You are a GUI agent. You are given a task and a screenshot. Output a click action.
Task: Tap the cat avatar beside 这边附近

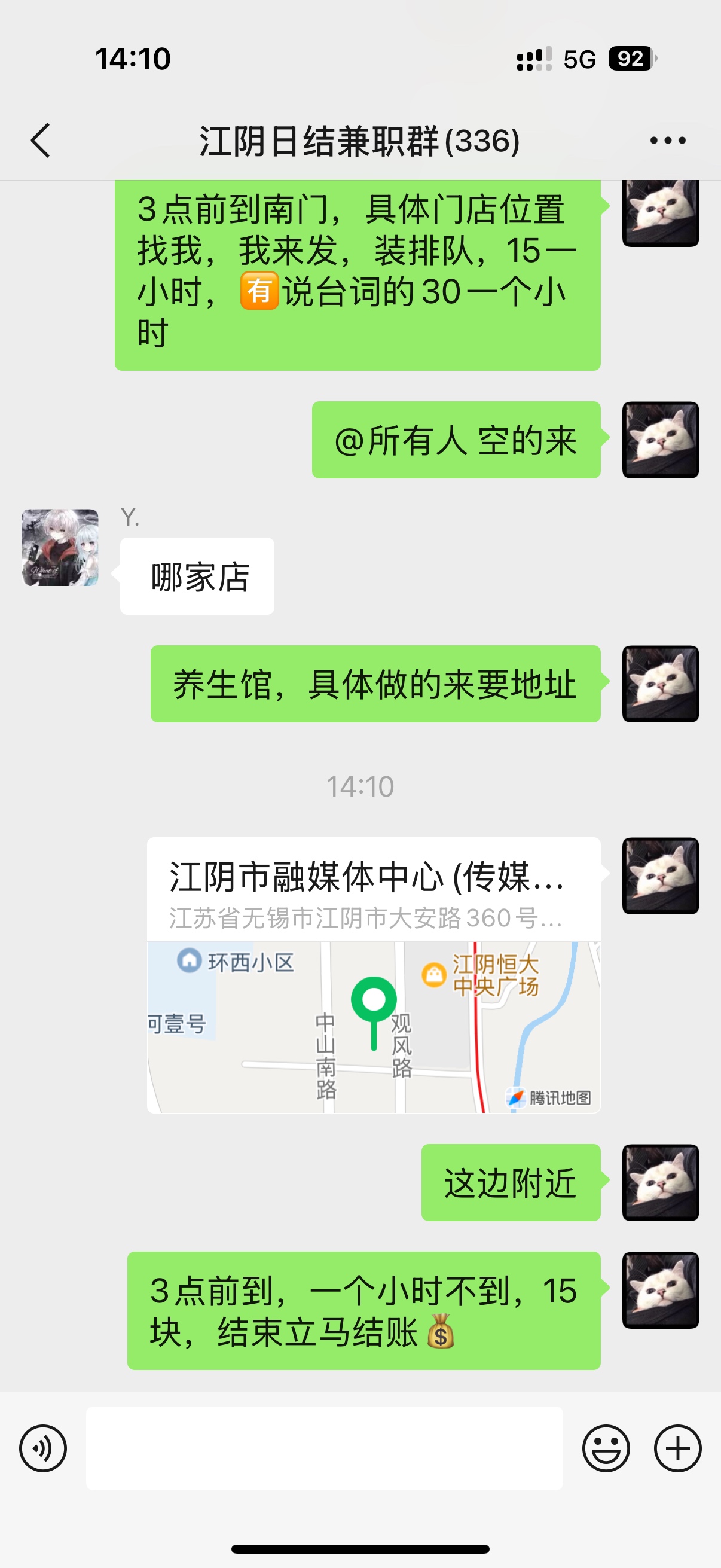(x=660, y=1182)
